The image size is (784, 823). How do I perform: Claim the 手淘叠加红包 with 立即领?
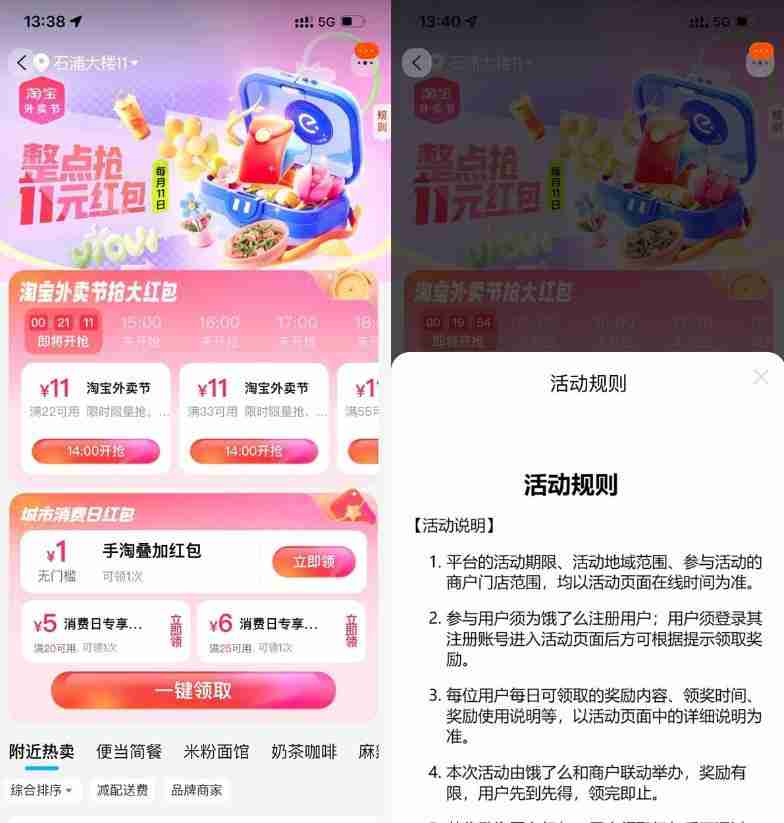(x=313, y=562)
